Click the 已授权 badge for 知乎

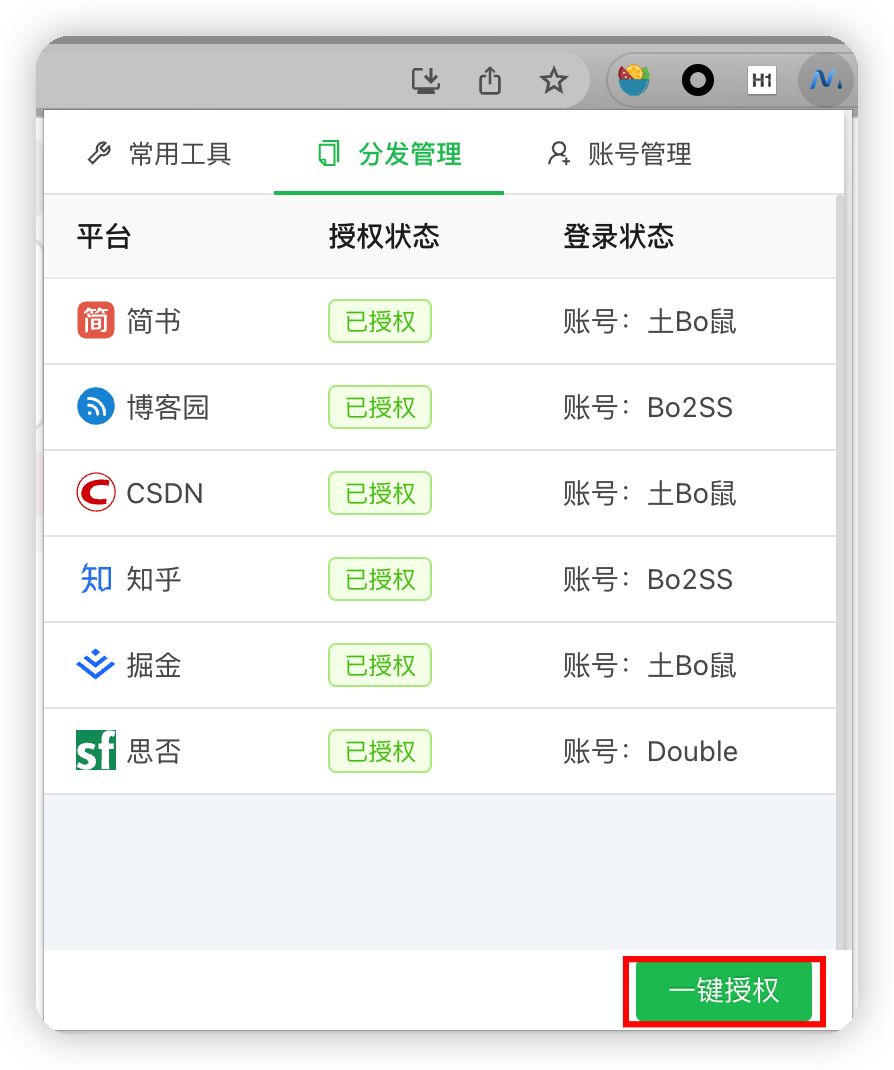(x=380, y=578)
